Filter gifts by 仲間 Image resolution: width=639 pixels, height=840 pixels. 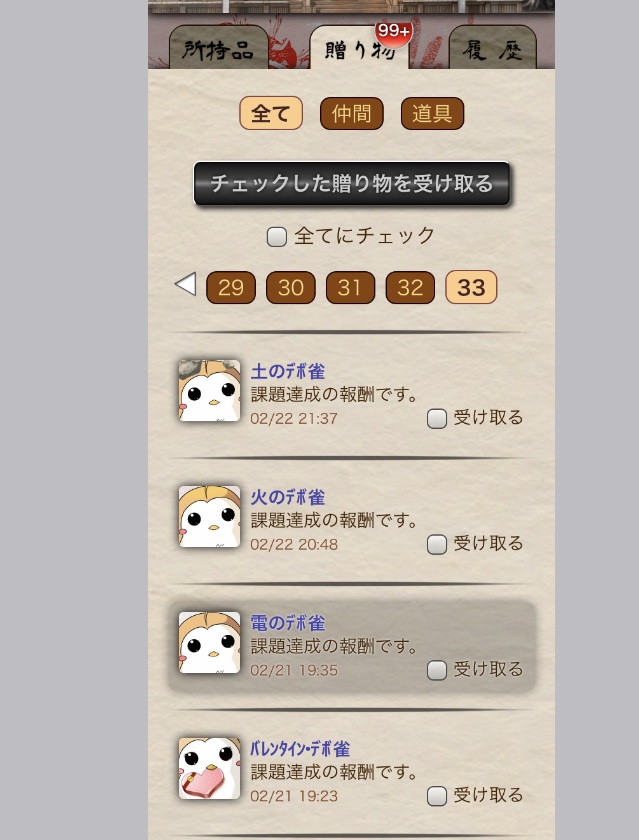tap(351, 114)
